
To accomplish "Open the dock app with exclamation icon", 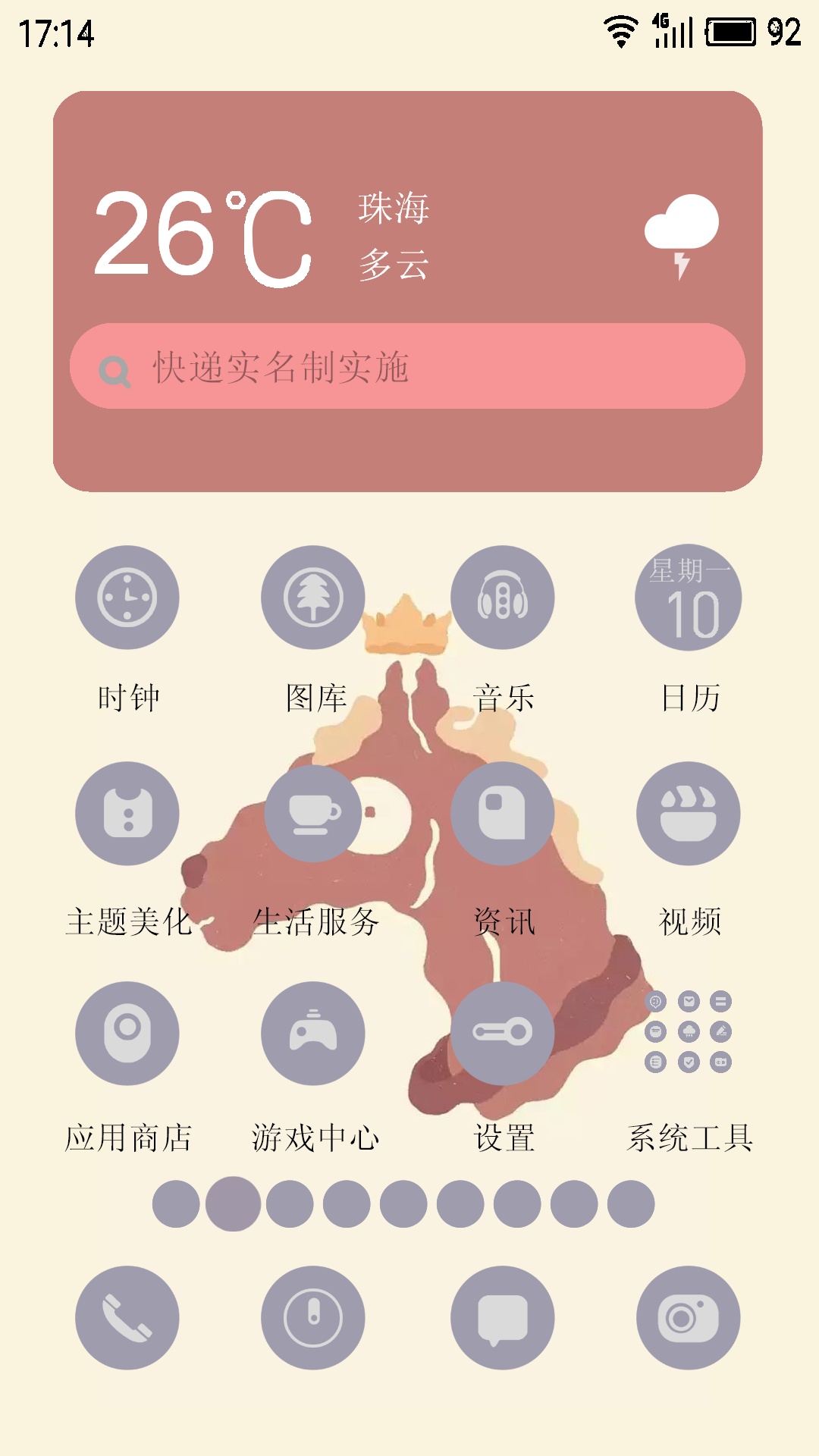I will click(313, 1318).
